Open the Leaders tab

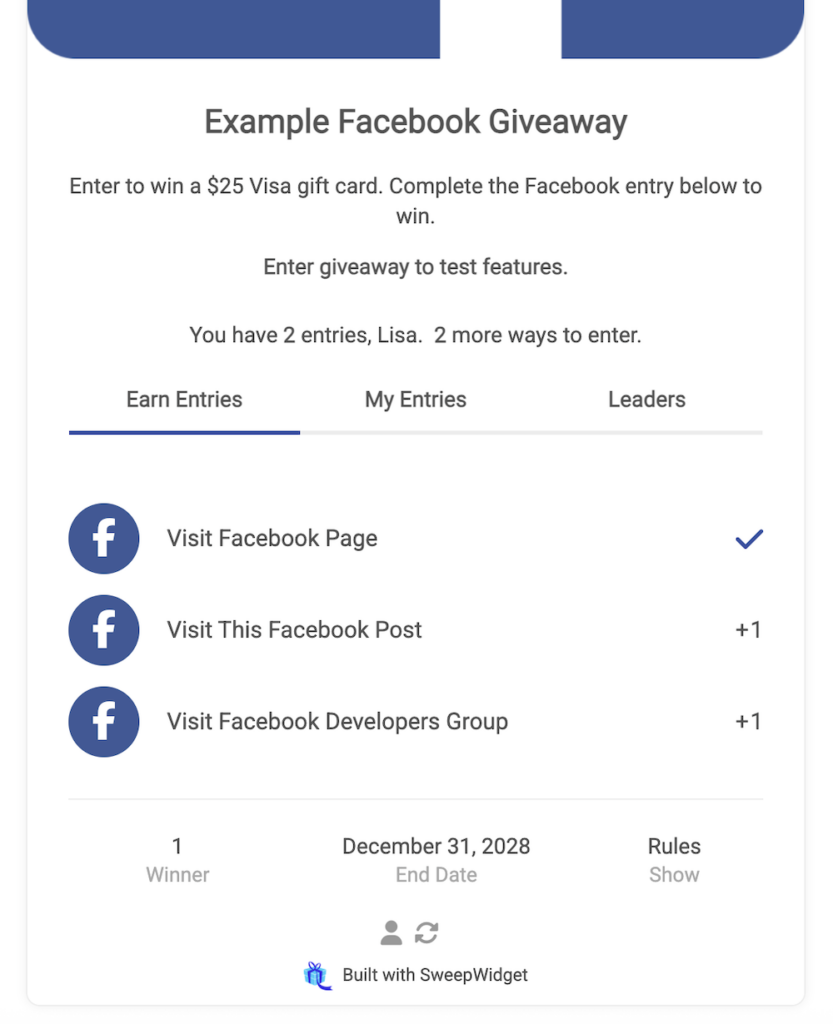tap(646, 400)
